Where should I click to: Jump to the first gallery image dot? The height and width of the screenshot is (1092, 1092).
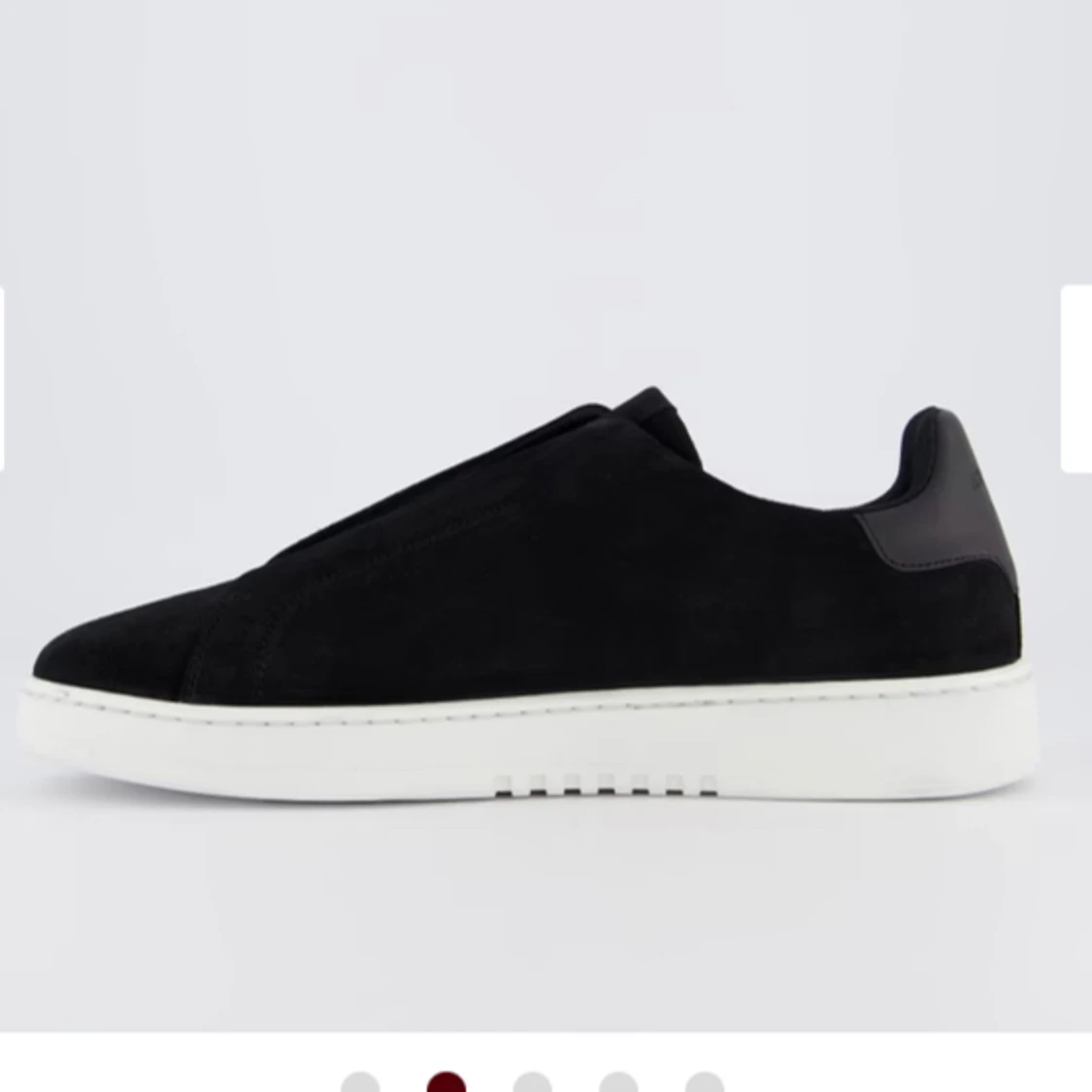pyautogui.click(x=360, y=1084)
